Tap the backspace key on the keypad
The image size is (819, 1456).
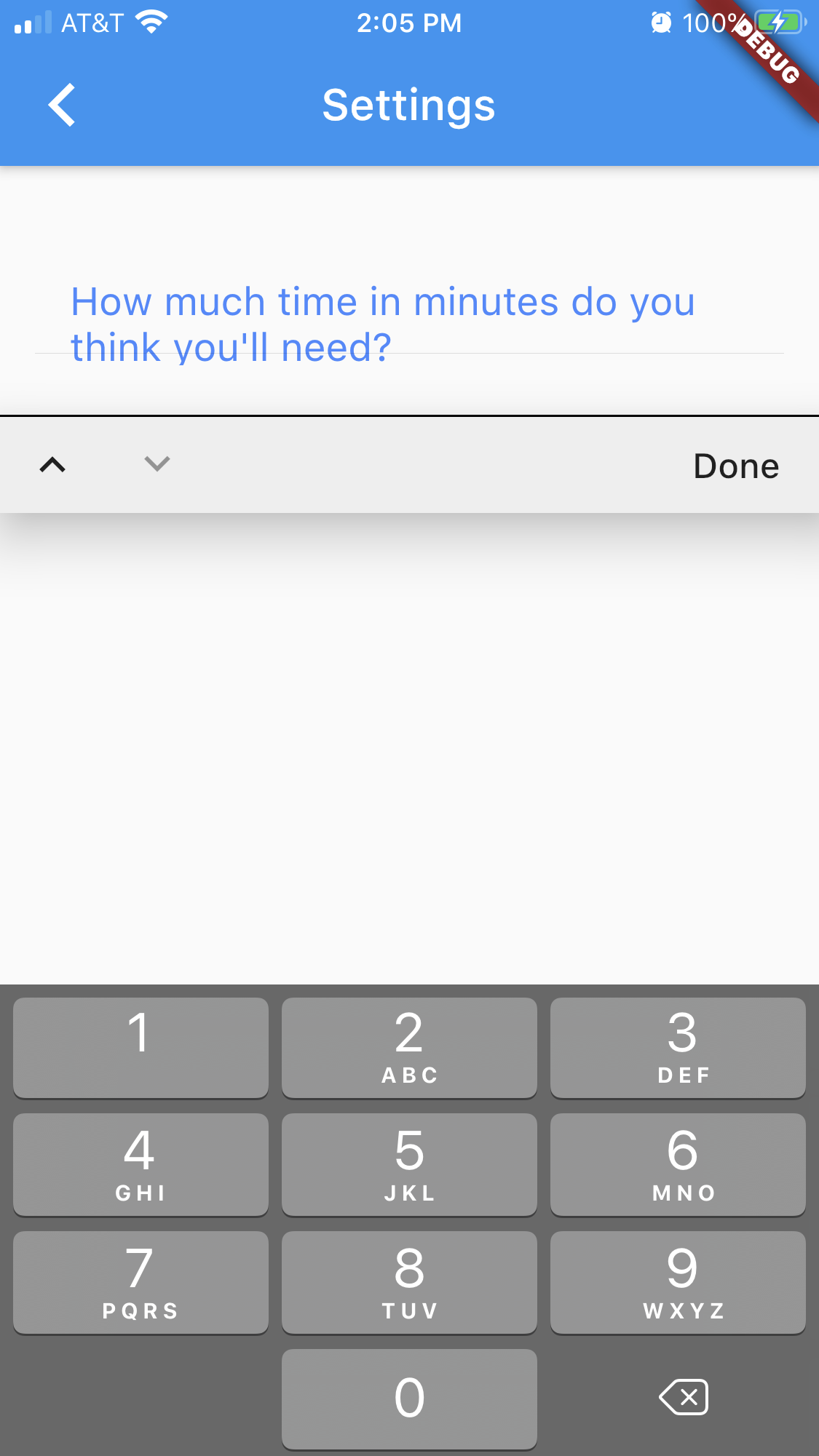(x=683, y=1397)
